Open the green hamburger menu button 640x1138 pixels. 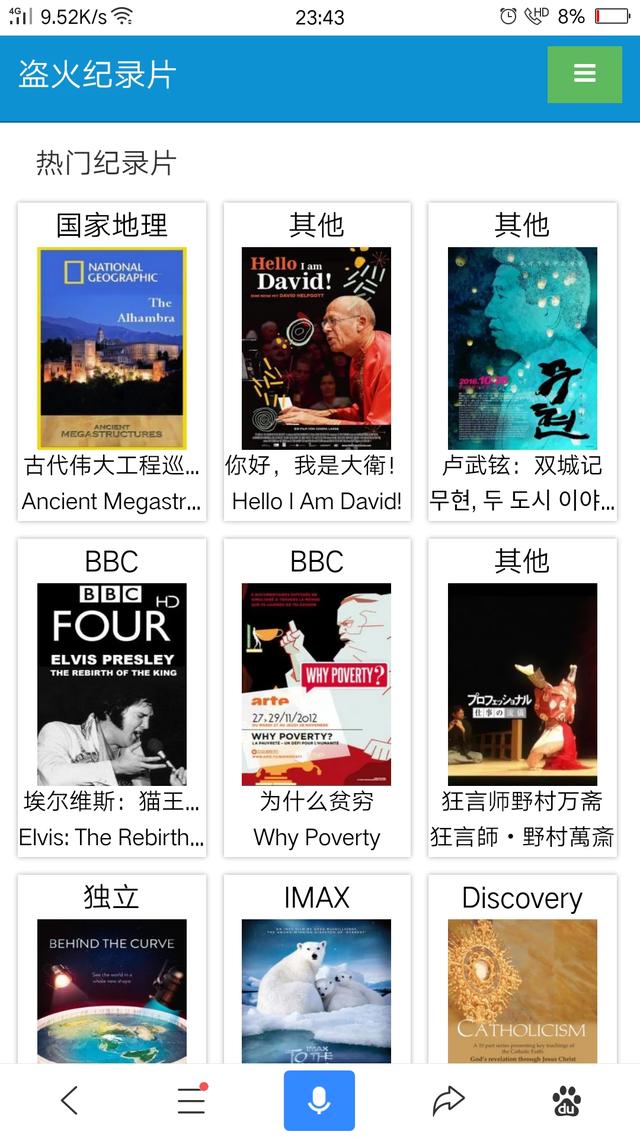(x=585, y=74)
